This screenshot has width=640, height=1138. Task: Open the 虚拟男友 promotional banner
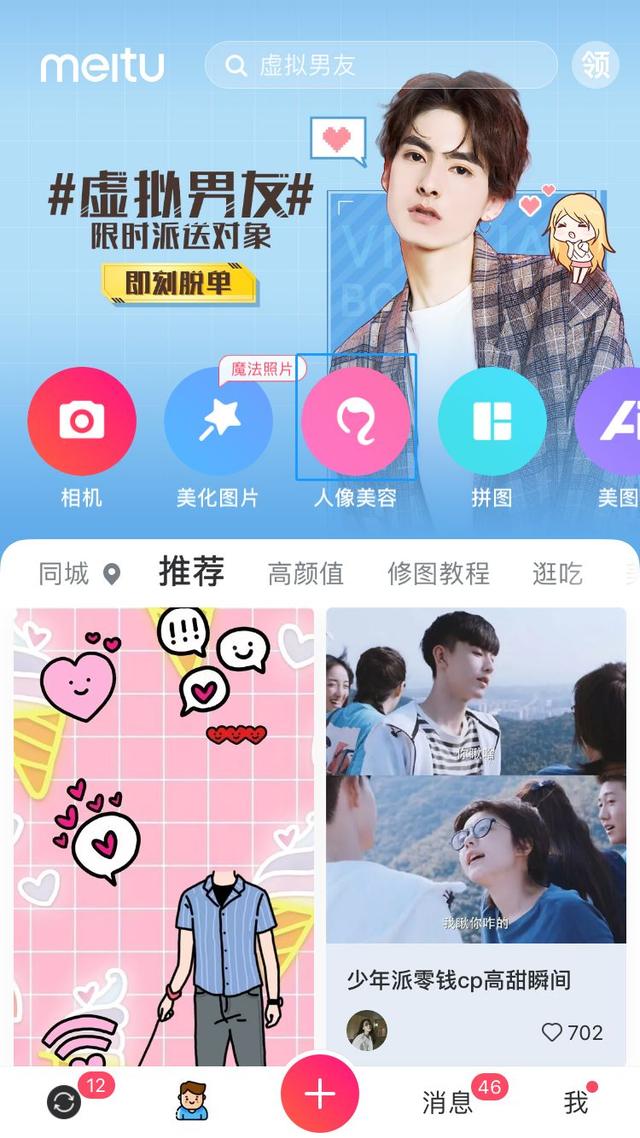point(180,230)
